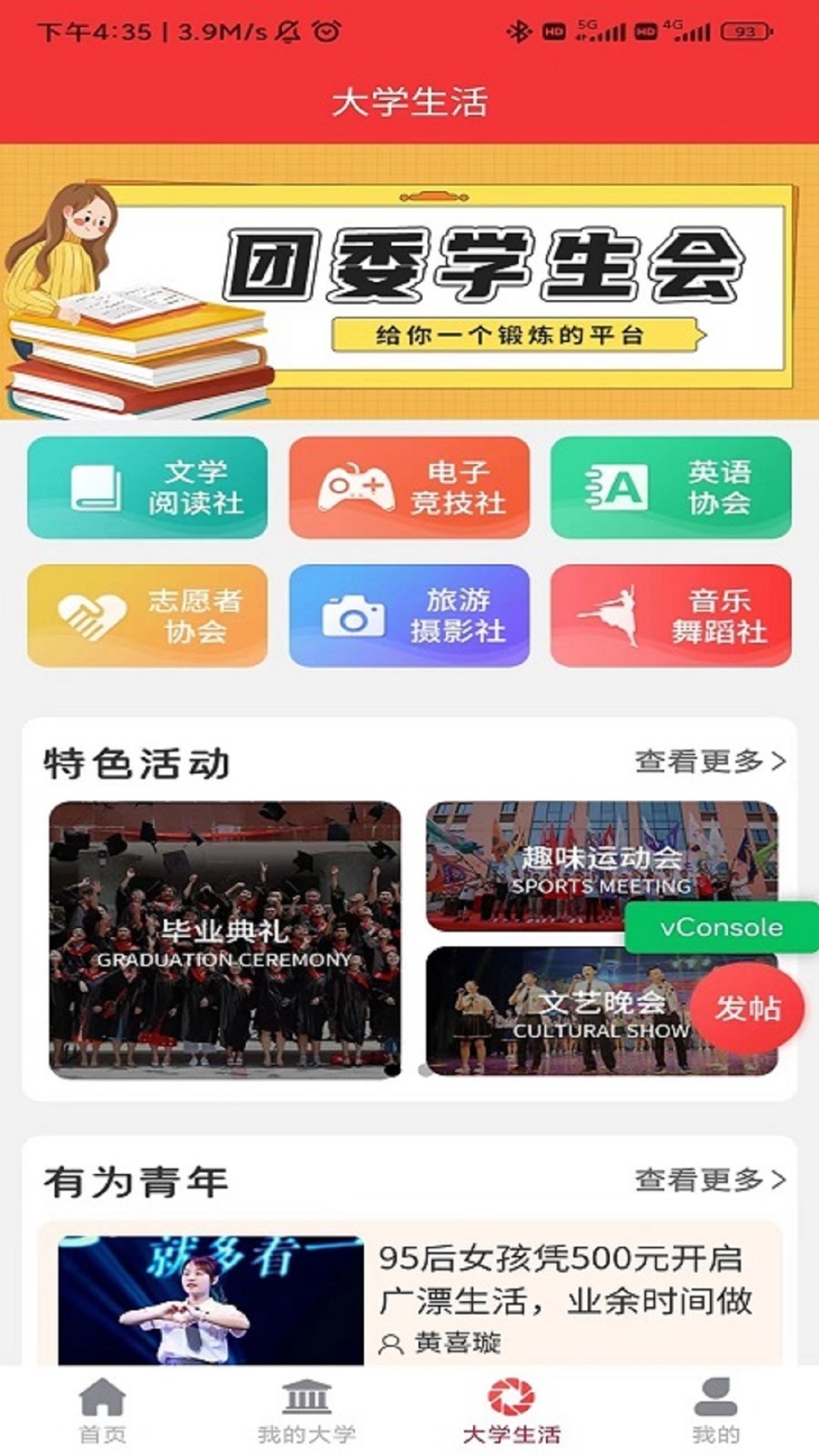Open the camera-shaped 大学生活 center tab
Screen dimensions: 819x1456
(511, 1396)
